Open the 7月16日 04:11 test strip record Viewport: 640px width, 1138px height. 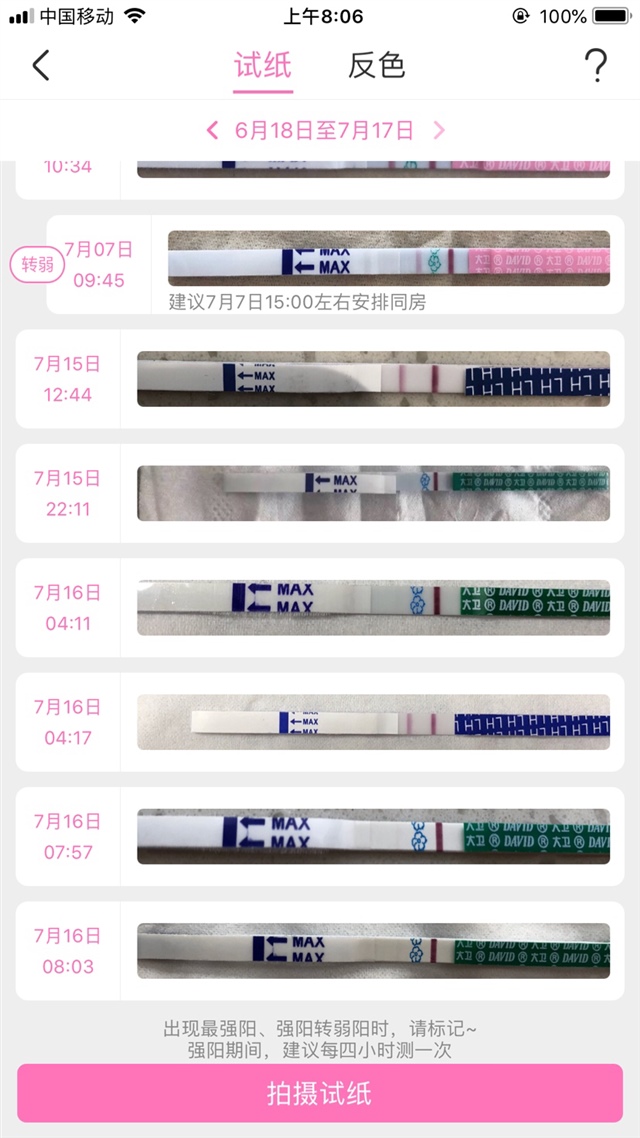pos(373,607)
